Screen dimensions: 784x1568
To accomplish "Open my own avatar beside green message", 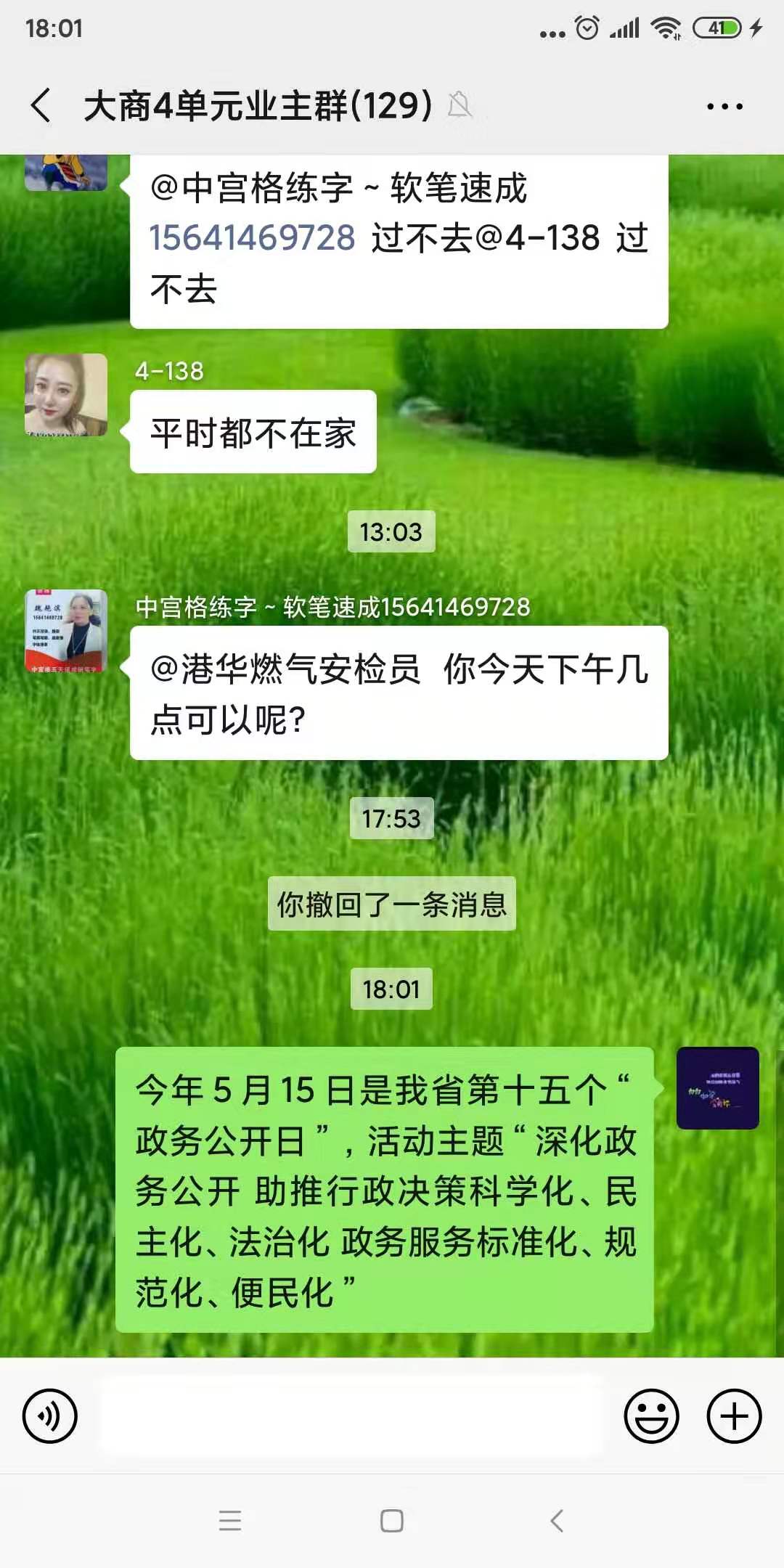I will click(717, 1087).
